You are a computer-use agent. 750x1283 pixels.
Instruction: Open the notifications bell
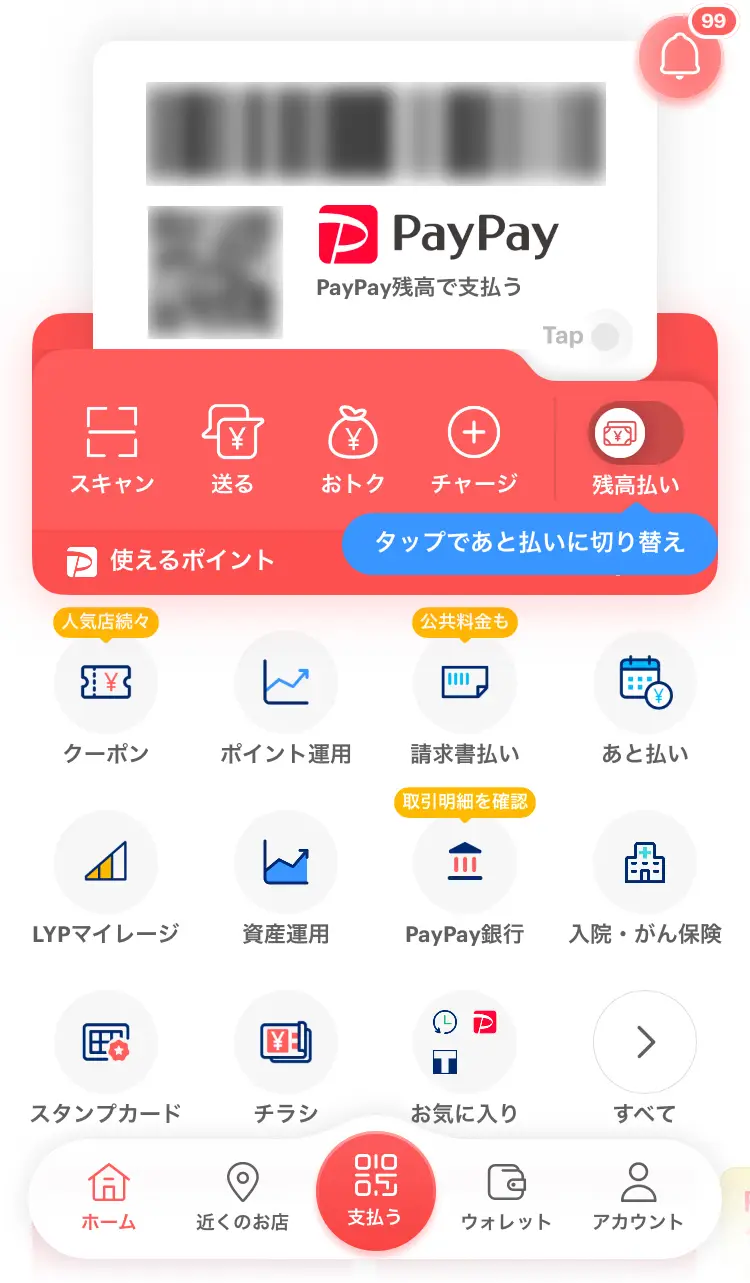680,56
